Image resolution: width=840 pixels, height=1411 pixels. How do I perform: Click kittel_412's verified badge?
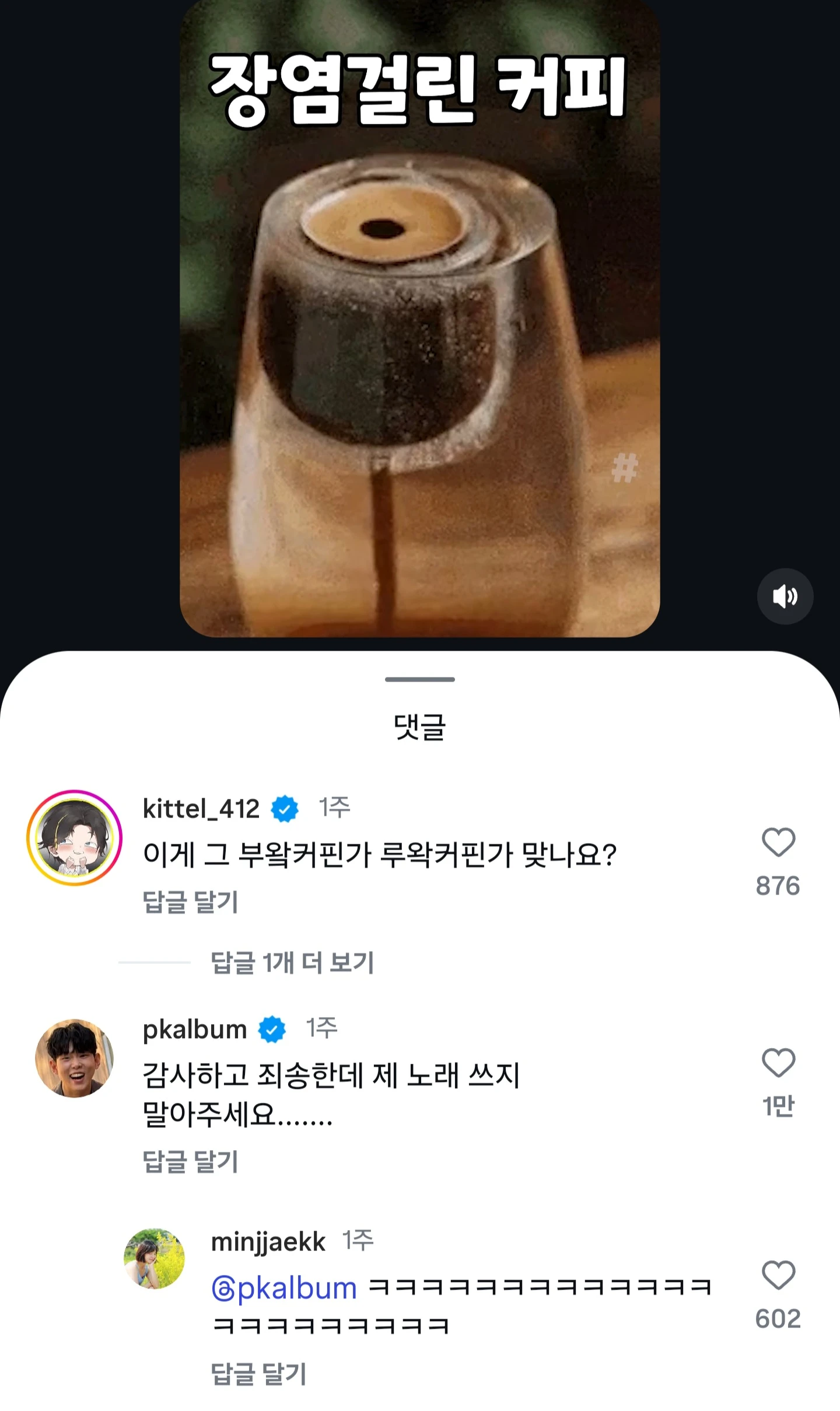(x=284, y=808)
